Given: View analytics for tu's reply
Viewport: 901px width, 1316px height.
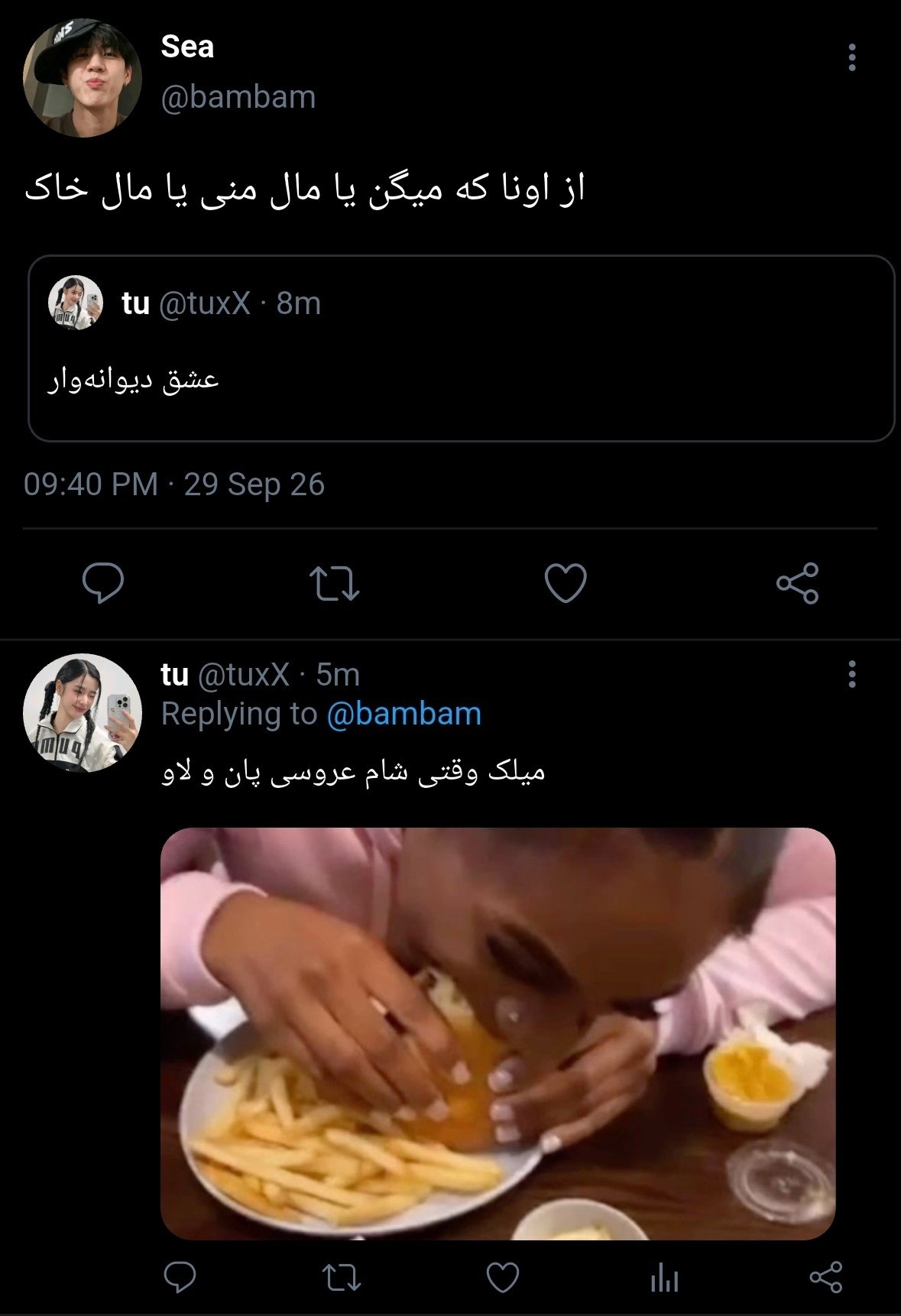Looking at the screenshot, I should pyautogui.click(x=665, y=1277).
